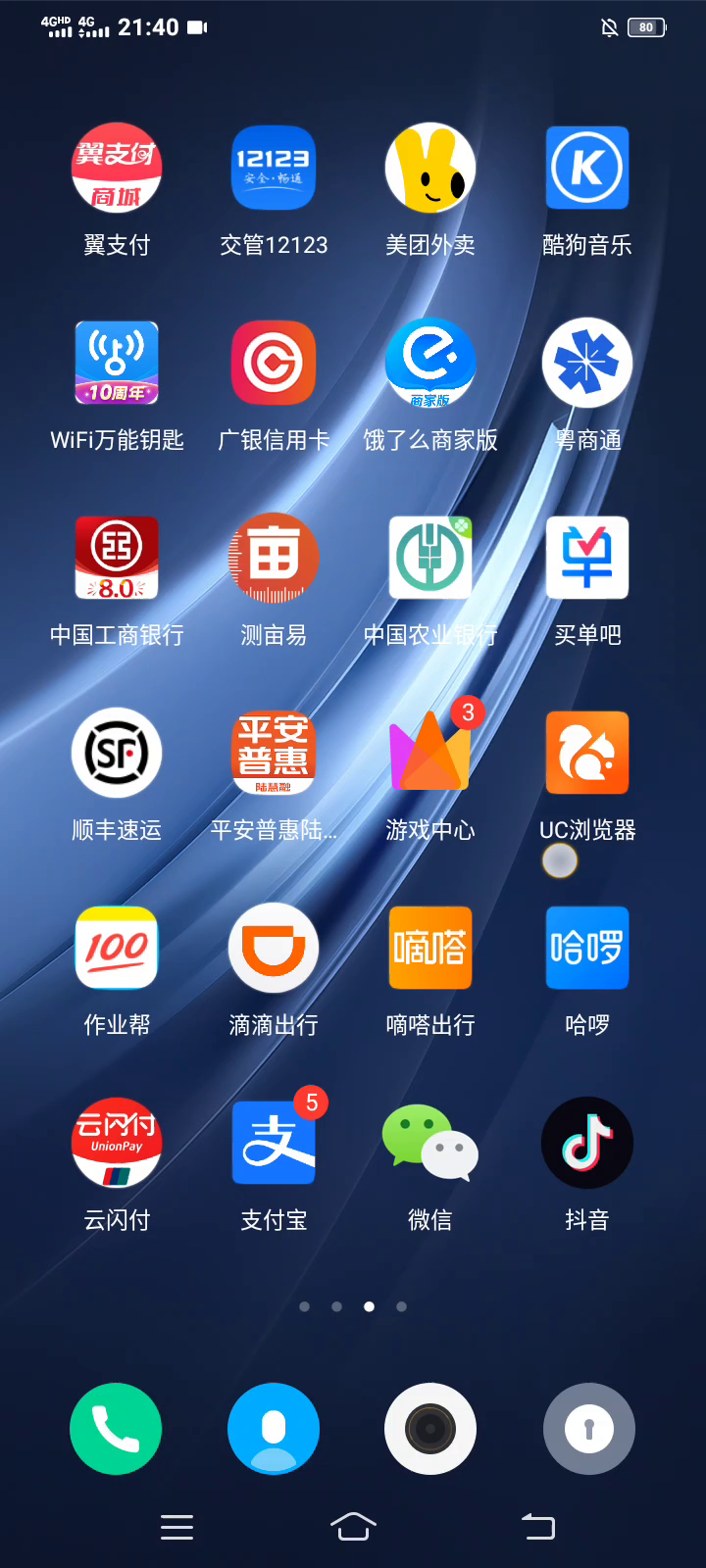Launch 顺丰速运 courier app
The height and width of the screenshot is (1568, 706).
(117, 753)
